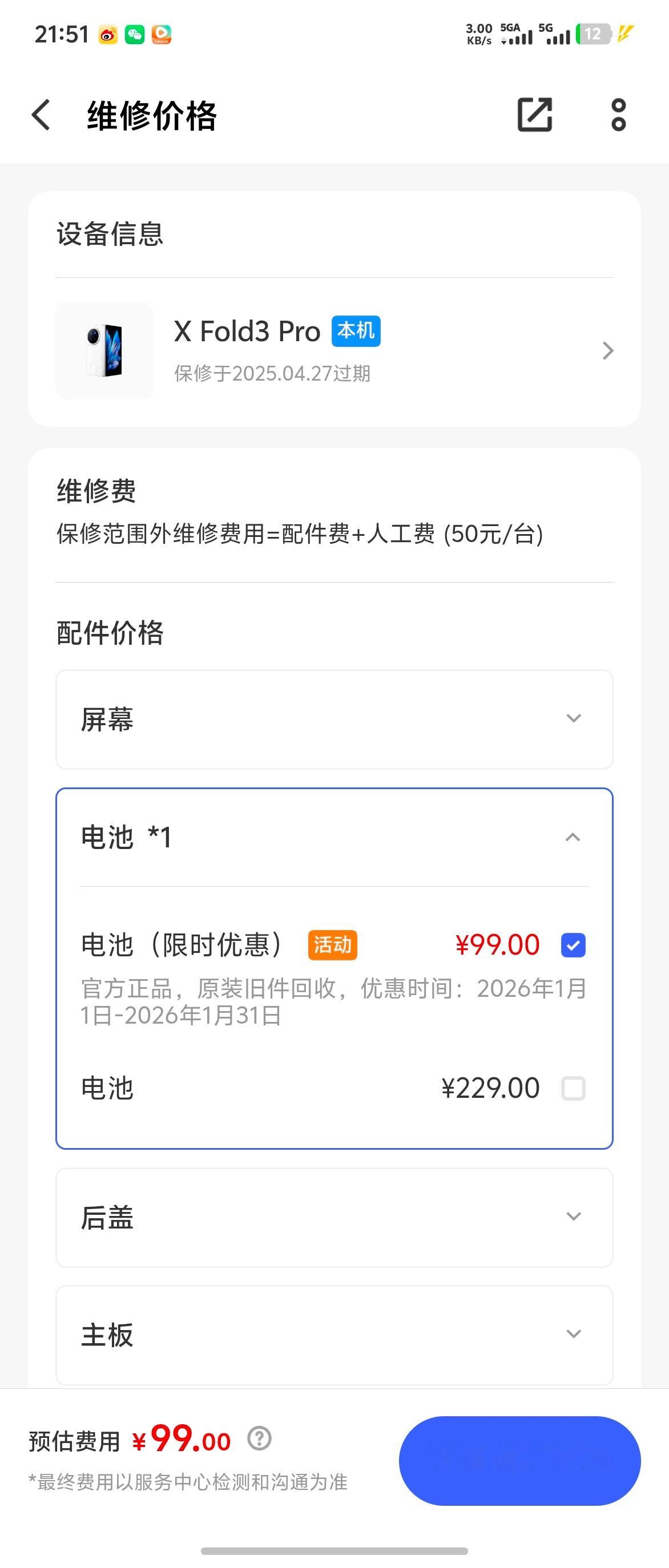Screen dimensions: 669x1568
Task: Click the battery level indicator in status bar
Action: (x=593, y=35)
